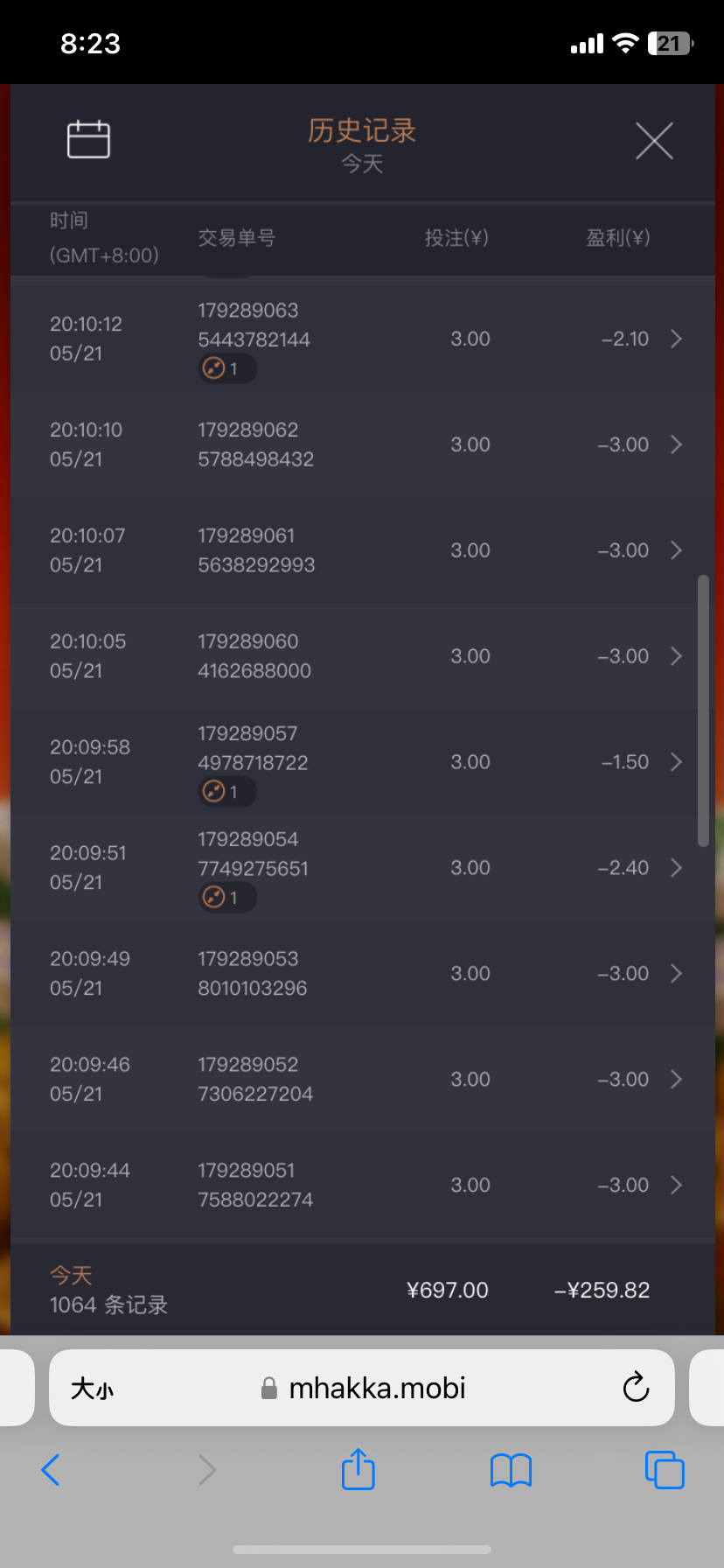Open the record with profit -1.50

pos(675,762)
